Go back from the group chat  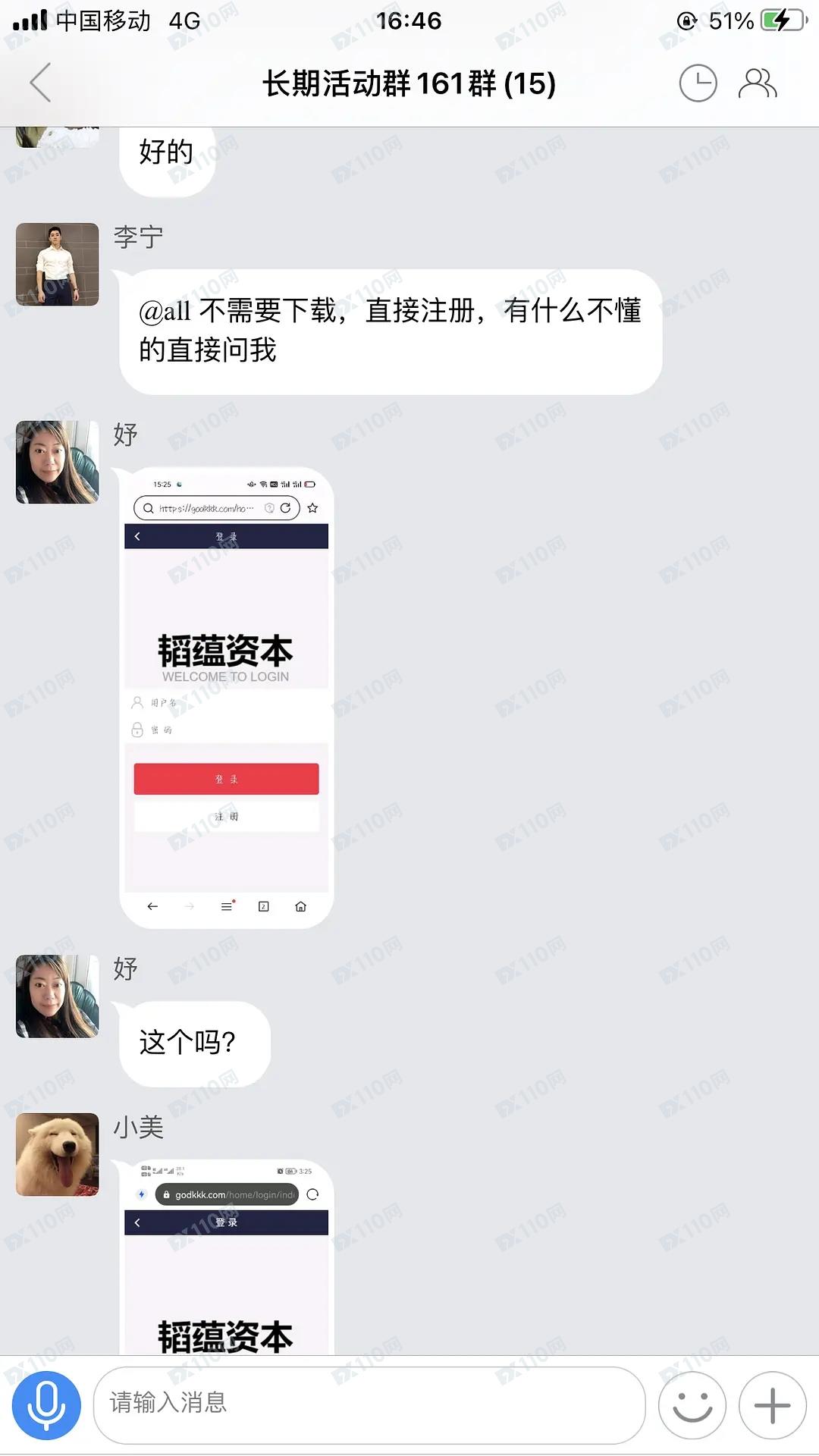(x=40, y=83)
